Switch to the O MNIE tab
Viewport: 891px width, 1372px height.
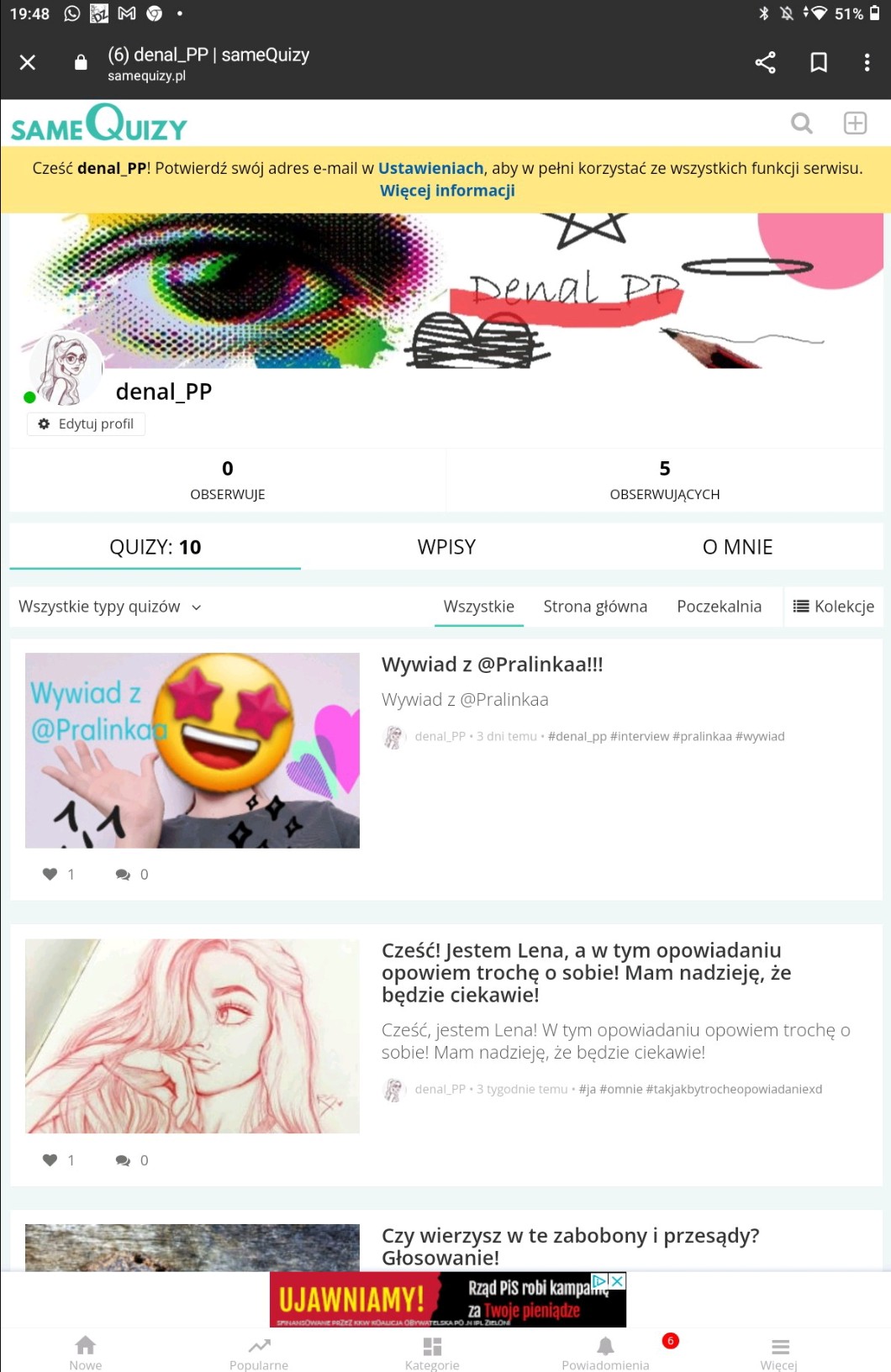pyautogui.click(x=737, y=547)
